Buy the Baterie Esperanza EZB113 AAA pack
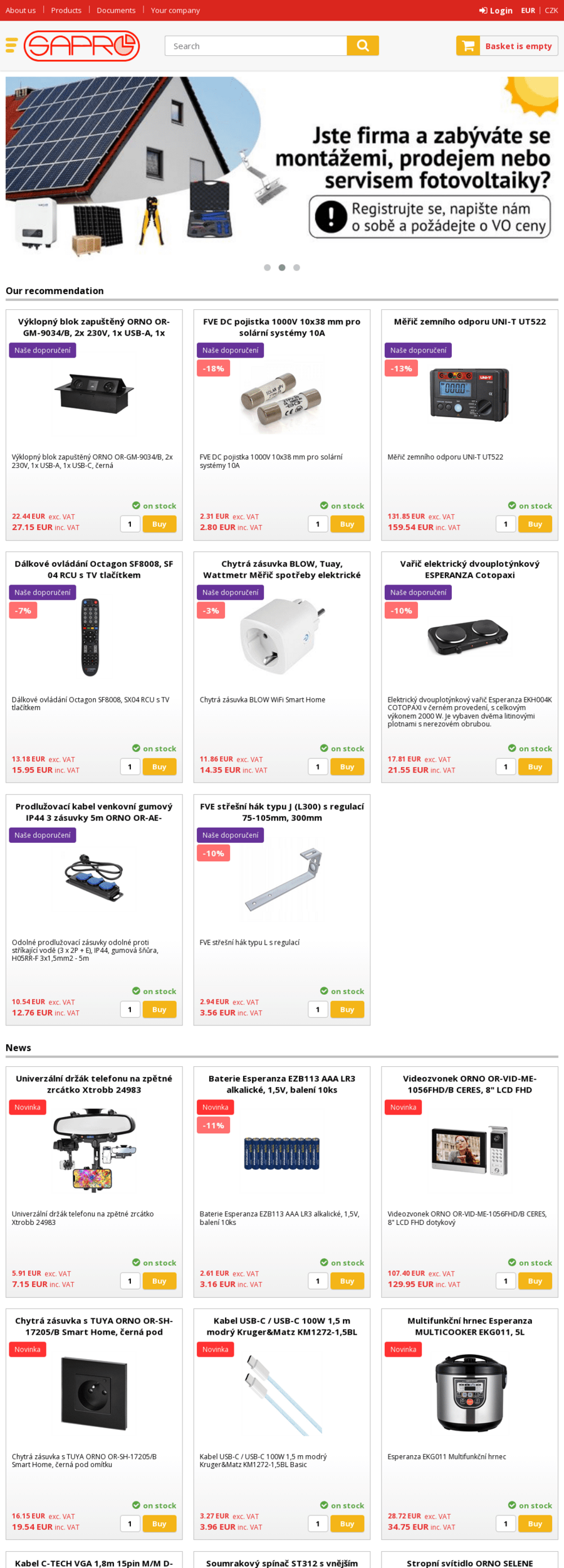The width and height of the screenshot is (564, 1568). 347,1281
